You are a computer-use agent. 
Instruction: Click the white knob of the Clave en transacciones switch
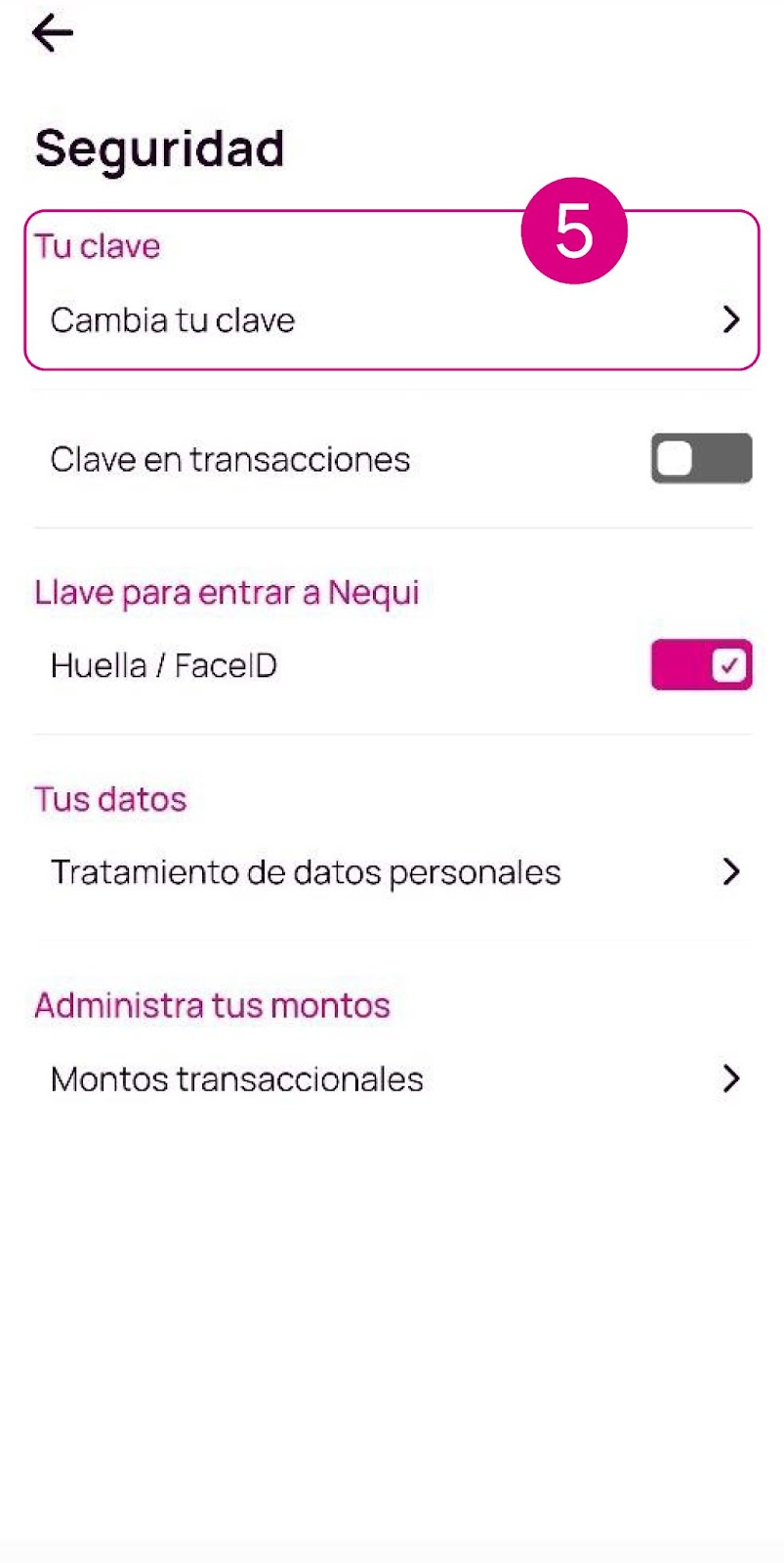pyautogui.click(x=675, y=458)
